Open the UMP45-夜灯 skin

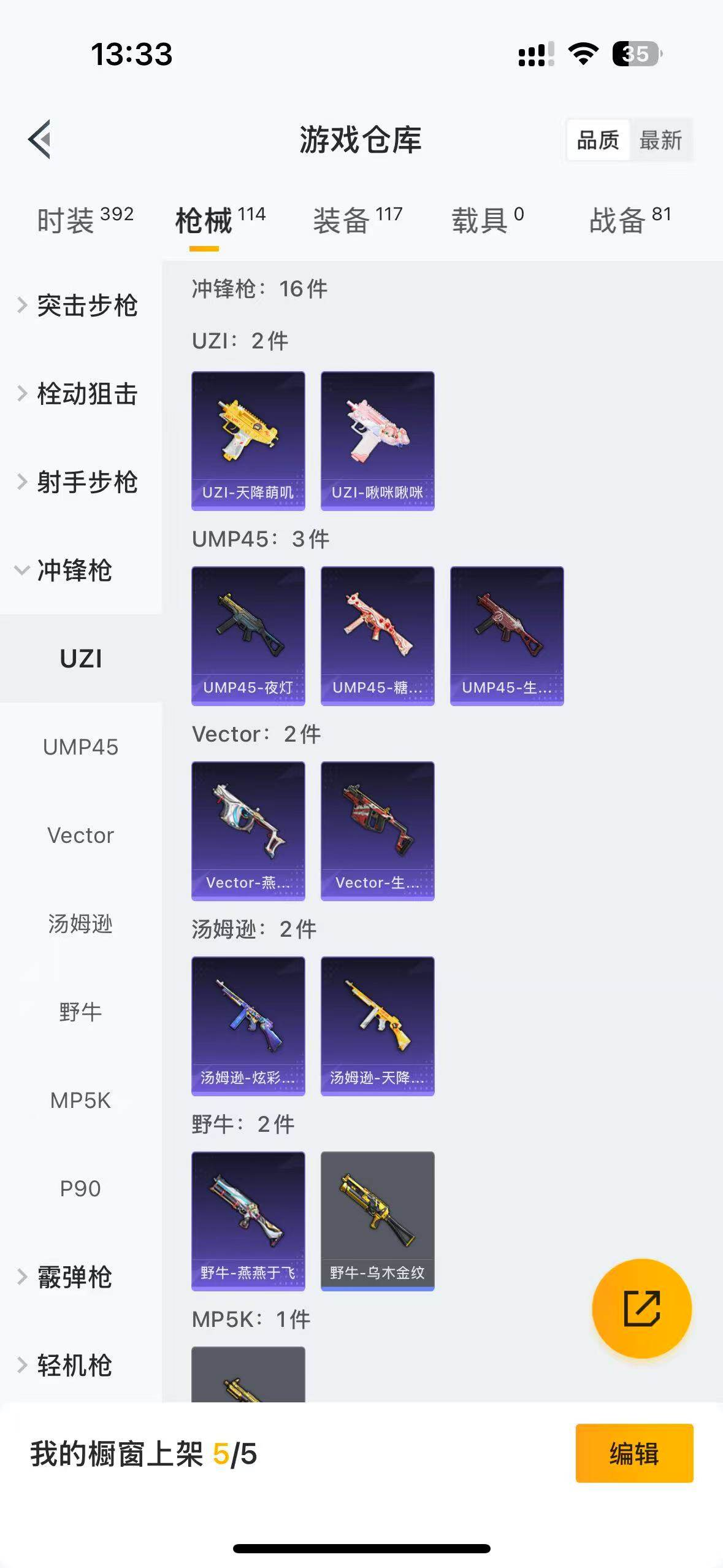[248, 636]
